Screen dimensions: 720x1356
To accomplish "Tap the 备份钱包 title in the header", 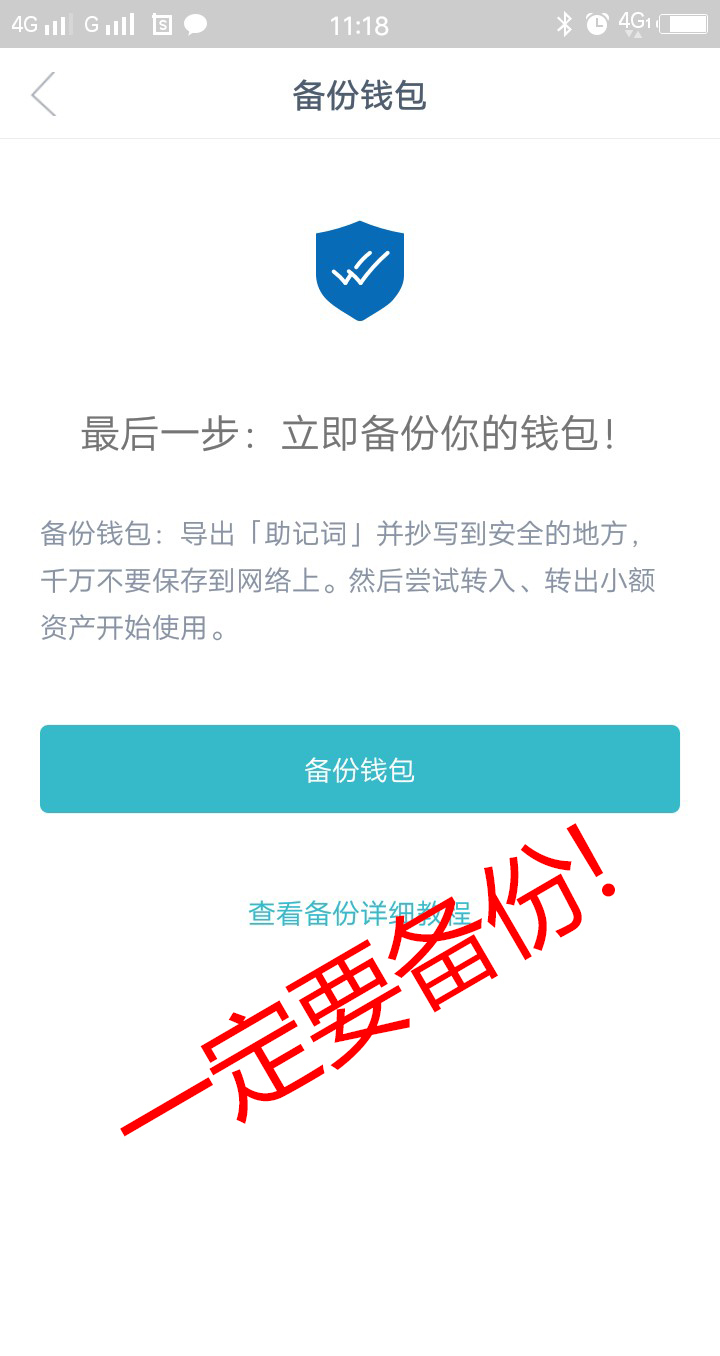I will pyautogui.click(x=360, y=94).
